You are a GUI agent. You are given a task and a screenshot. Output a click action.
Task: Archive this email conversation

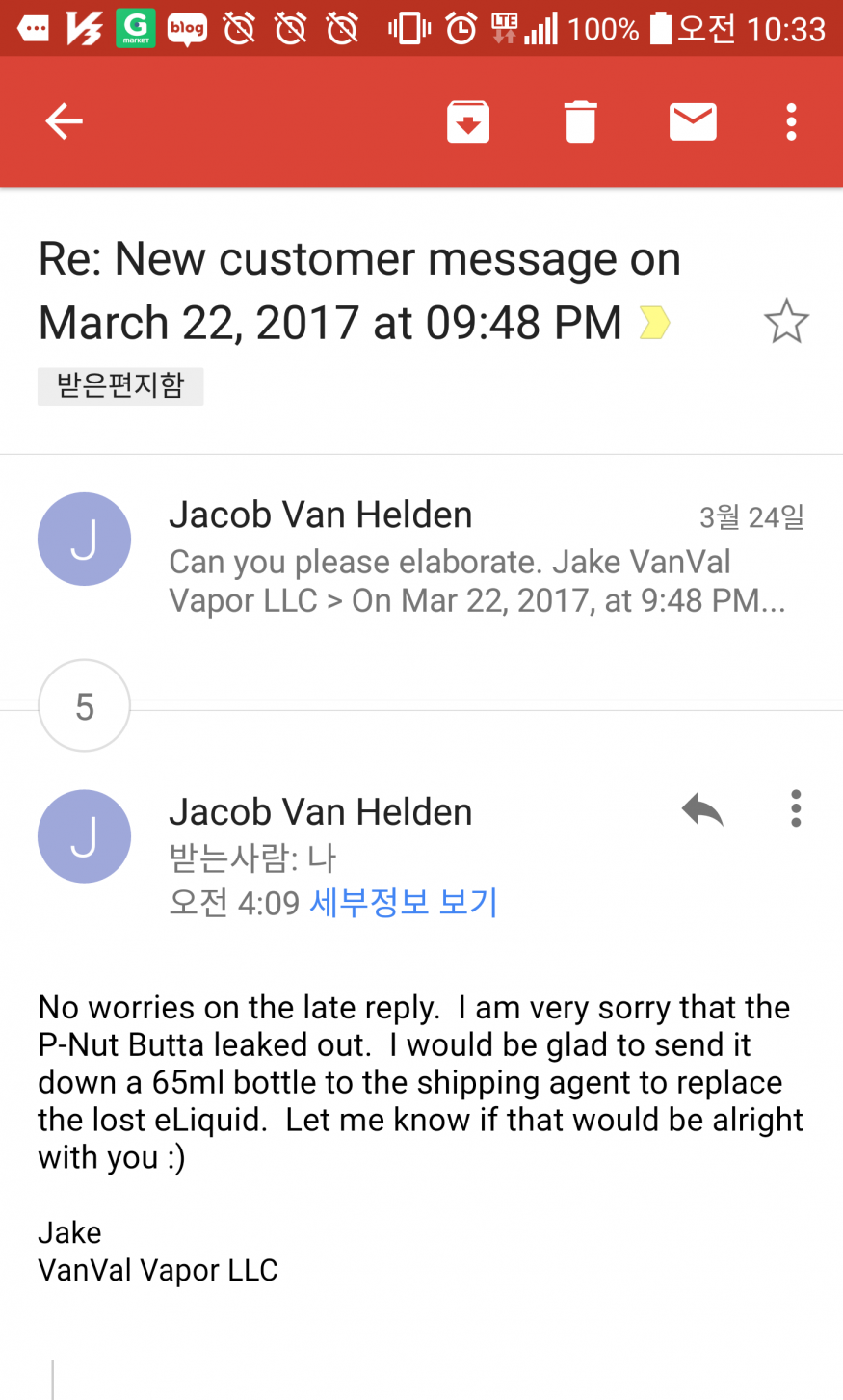click(468, 122)
